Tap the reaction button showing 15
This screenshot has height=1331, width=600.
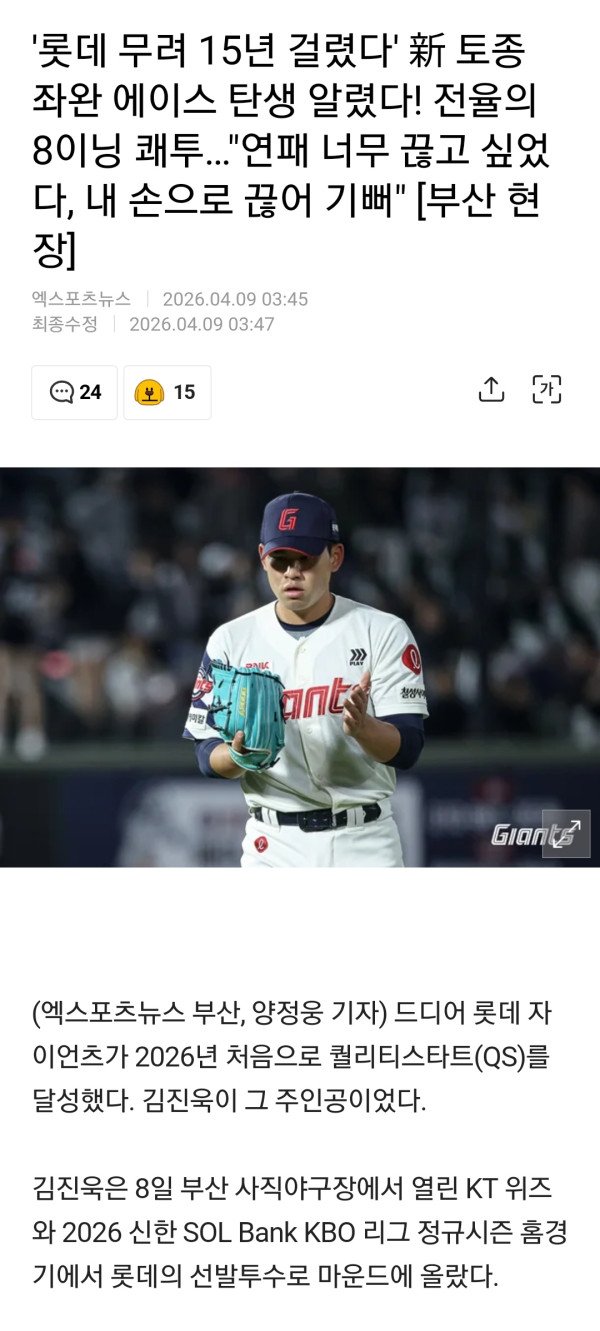(x=167, y=392)
